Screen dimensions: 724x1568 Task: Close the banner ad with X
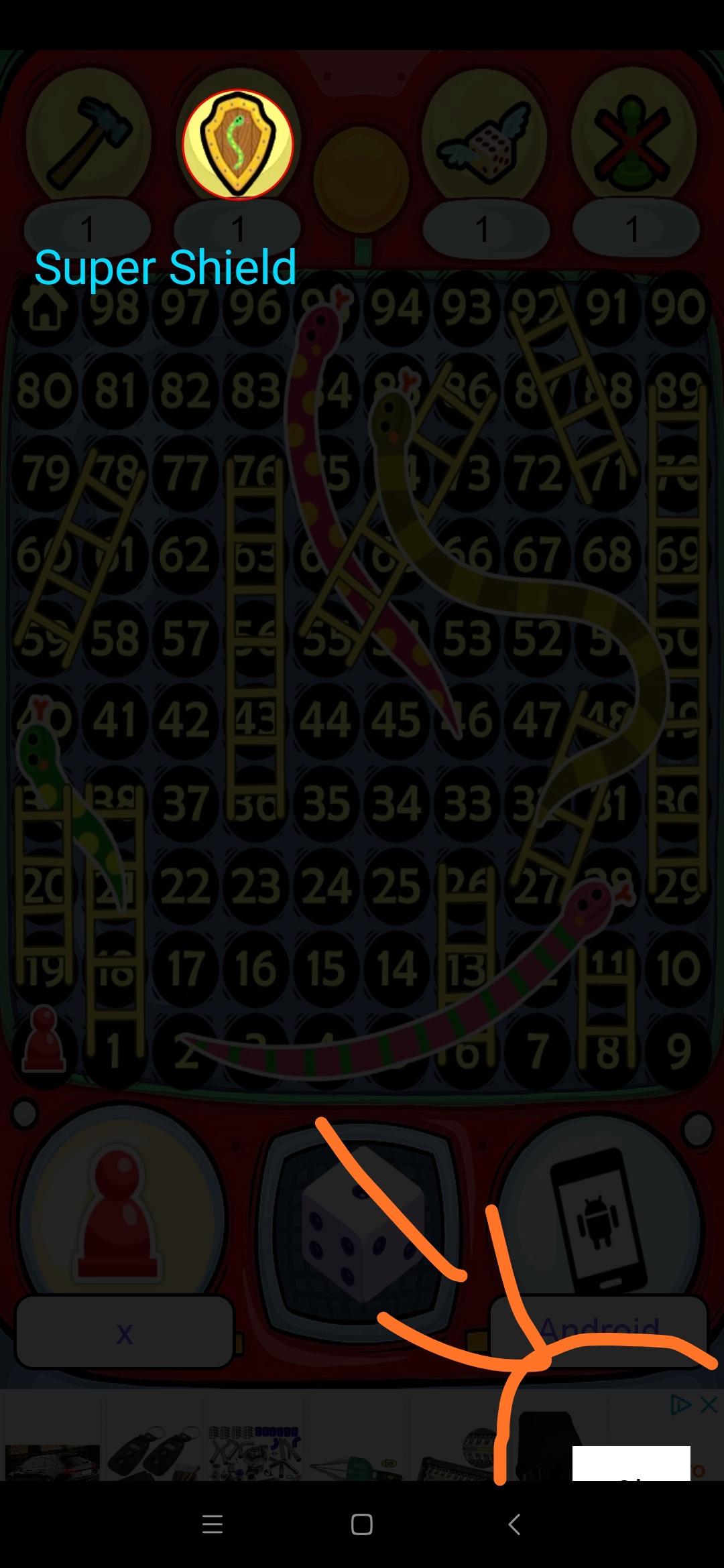tap(709, 1404)
